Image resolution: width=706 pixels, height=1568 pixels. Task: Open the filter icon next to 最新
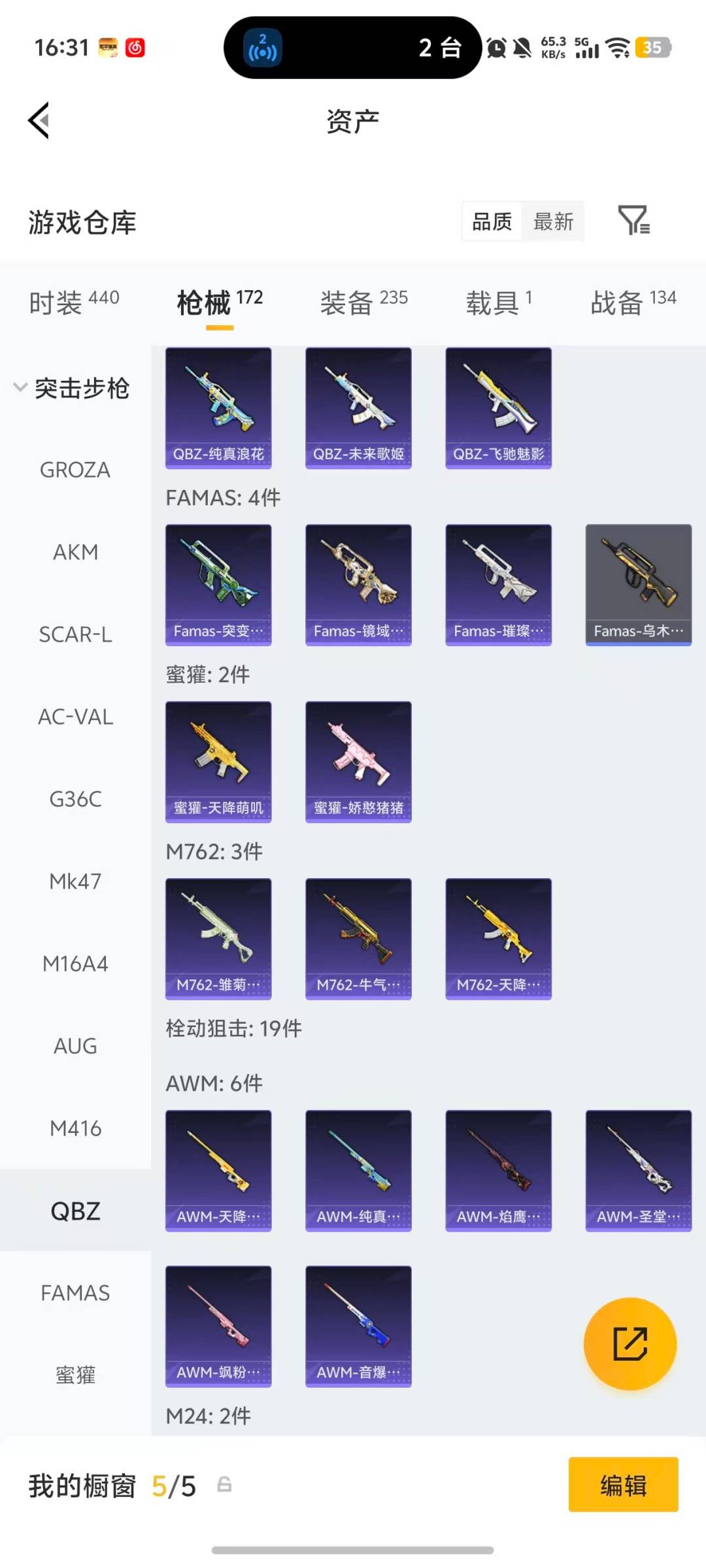point(633,220)
